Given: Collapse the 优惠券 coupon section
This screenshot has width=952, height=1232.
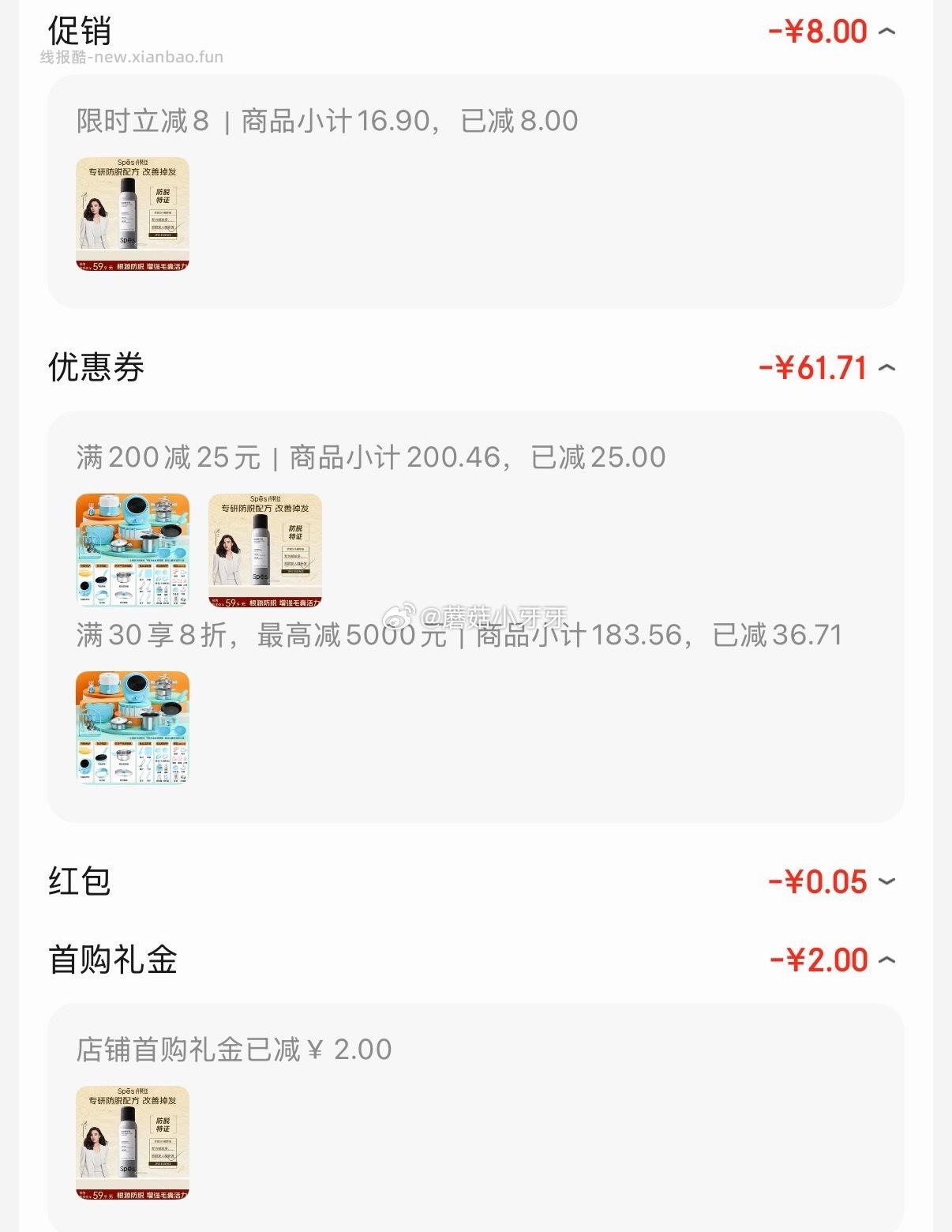Looking at the screenshot, I should [x=888, y=366].
